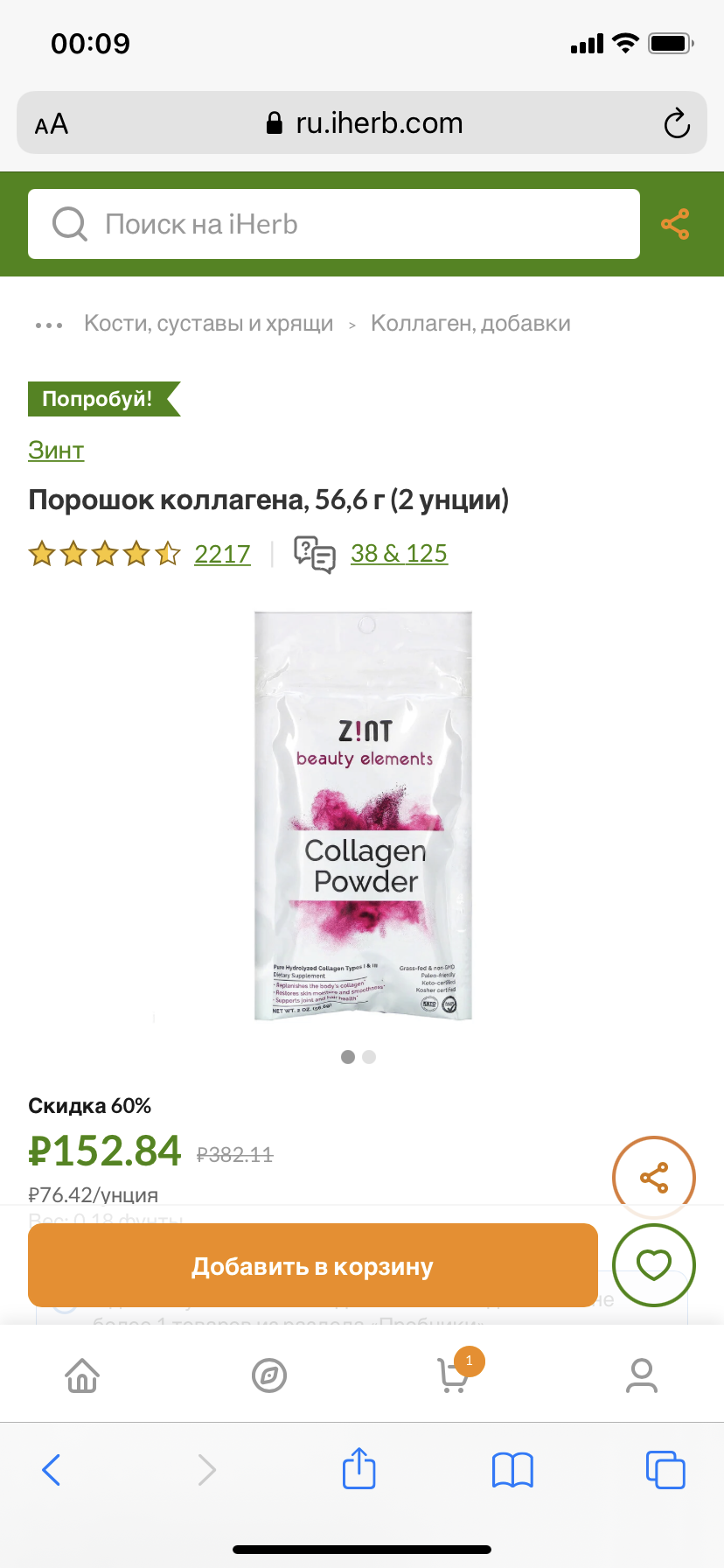Open the account profile tab
This screenshot has width=724, height=1568.
642,1375
